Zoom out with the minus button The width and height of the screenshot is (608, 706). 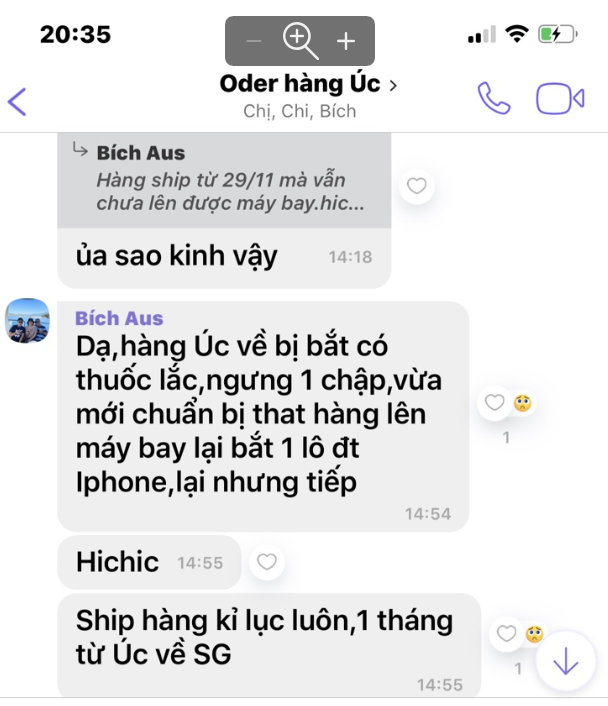click(254, 41)
